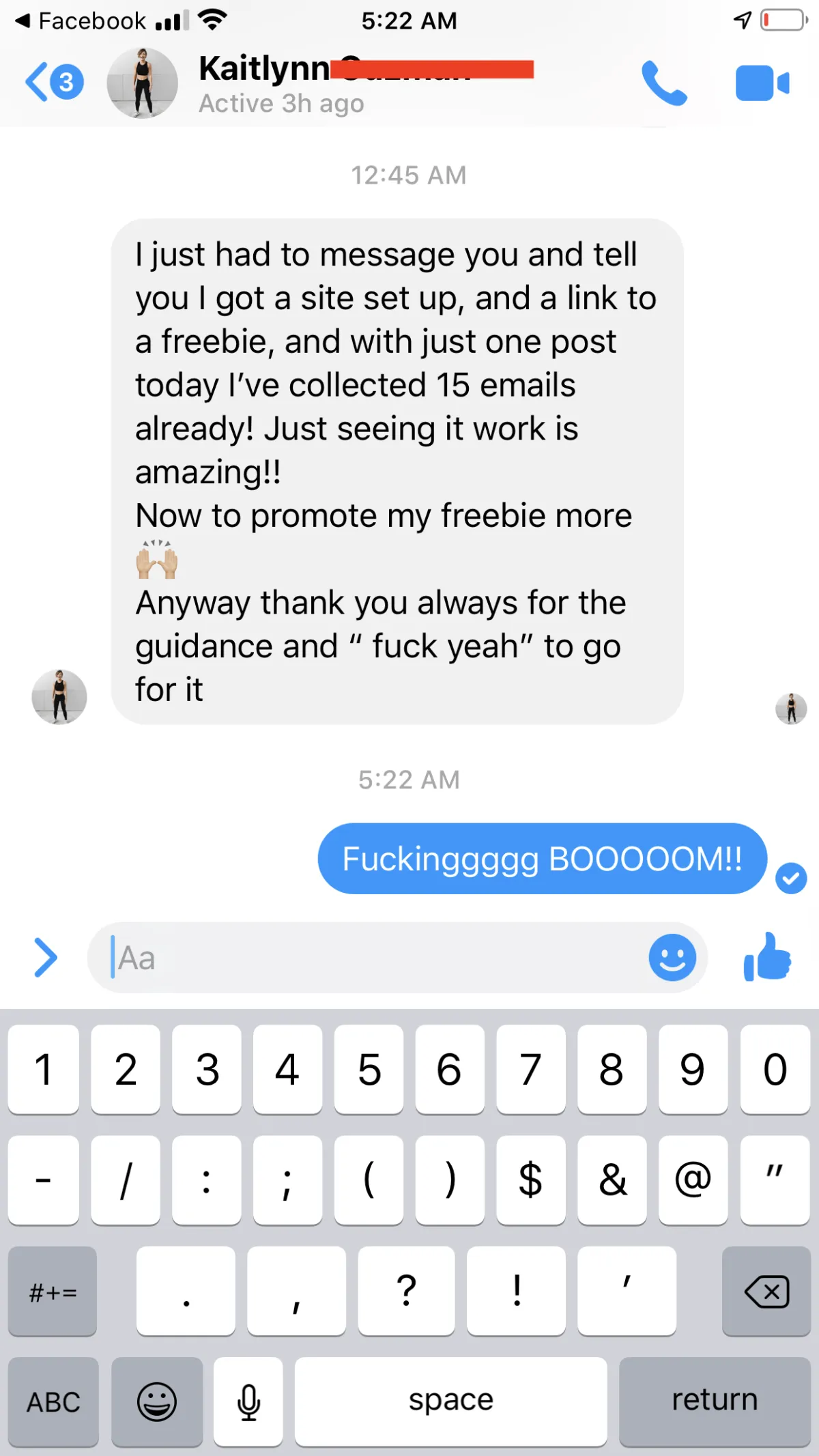Start a video call with Kaitlynn
Viewport: 819px width, 1456px height.
pyautogui.click(x=762, y=83)
